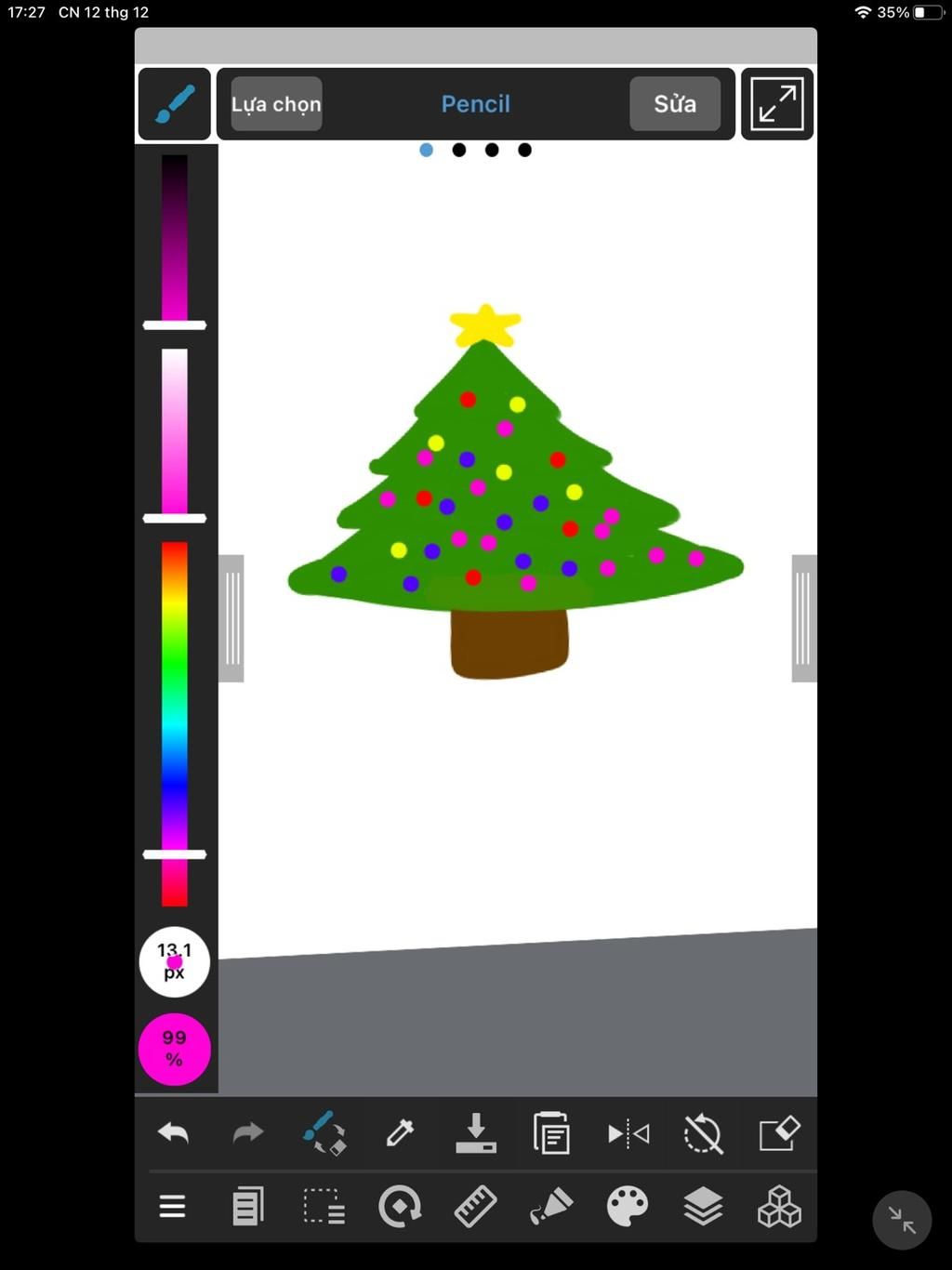This screenshot has height=1270, width=952.
Task: Open the main hamburger menu
Action: click(x=173, y=1207)
